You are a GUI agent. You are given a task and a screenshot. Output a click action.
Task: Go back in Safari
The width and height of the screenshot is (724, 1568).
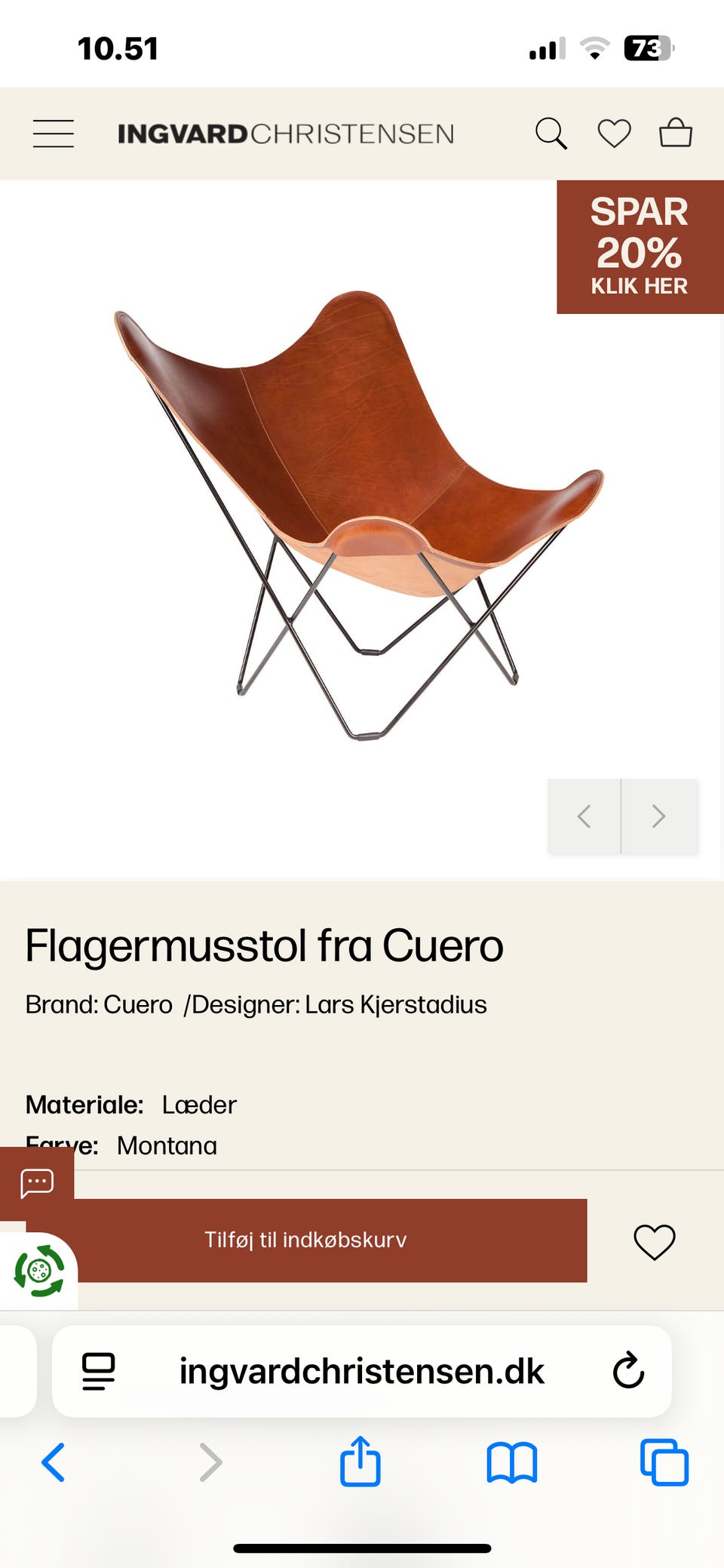[x=53, y=1462]
